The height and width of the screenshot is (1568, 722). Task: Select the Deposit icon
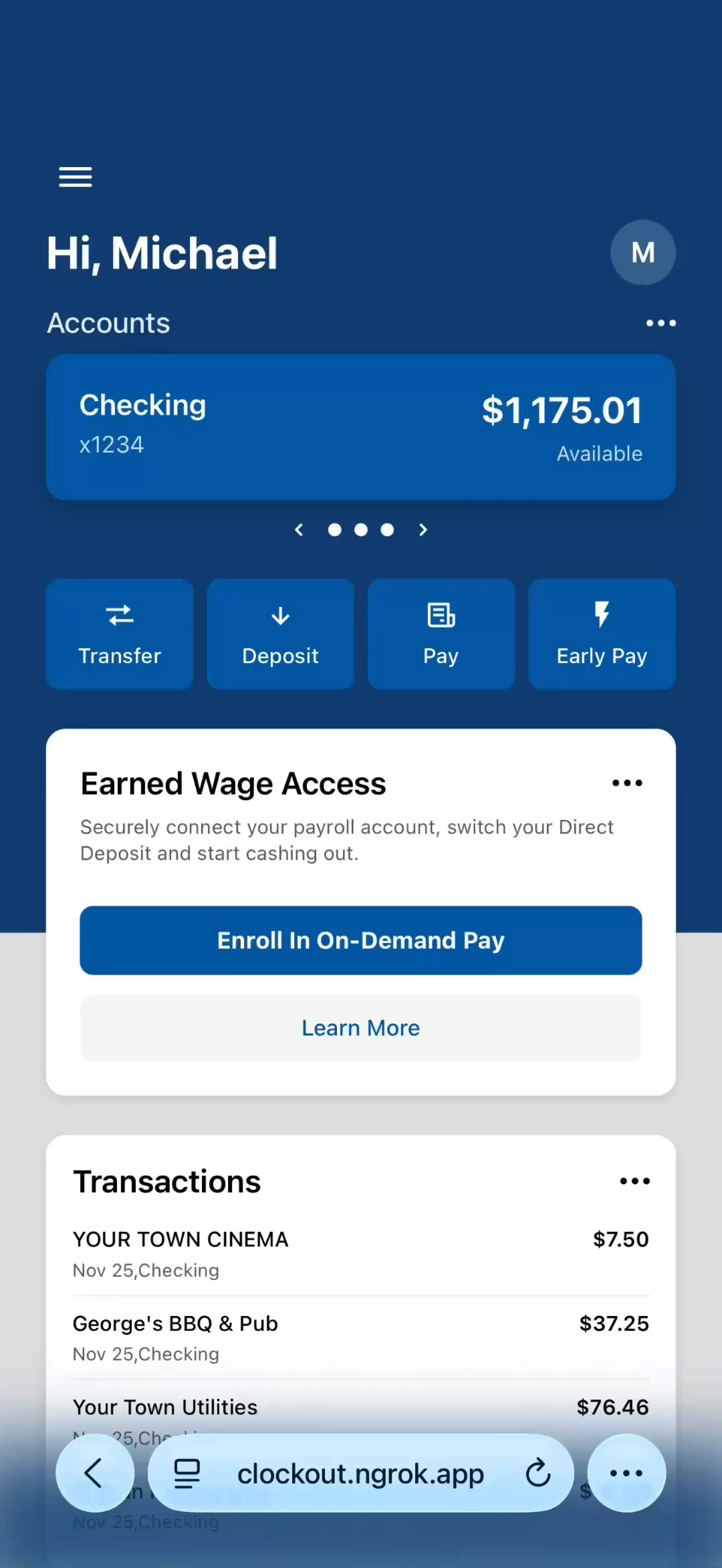coord(280,634)
